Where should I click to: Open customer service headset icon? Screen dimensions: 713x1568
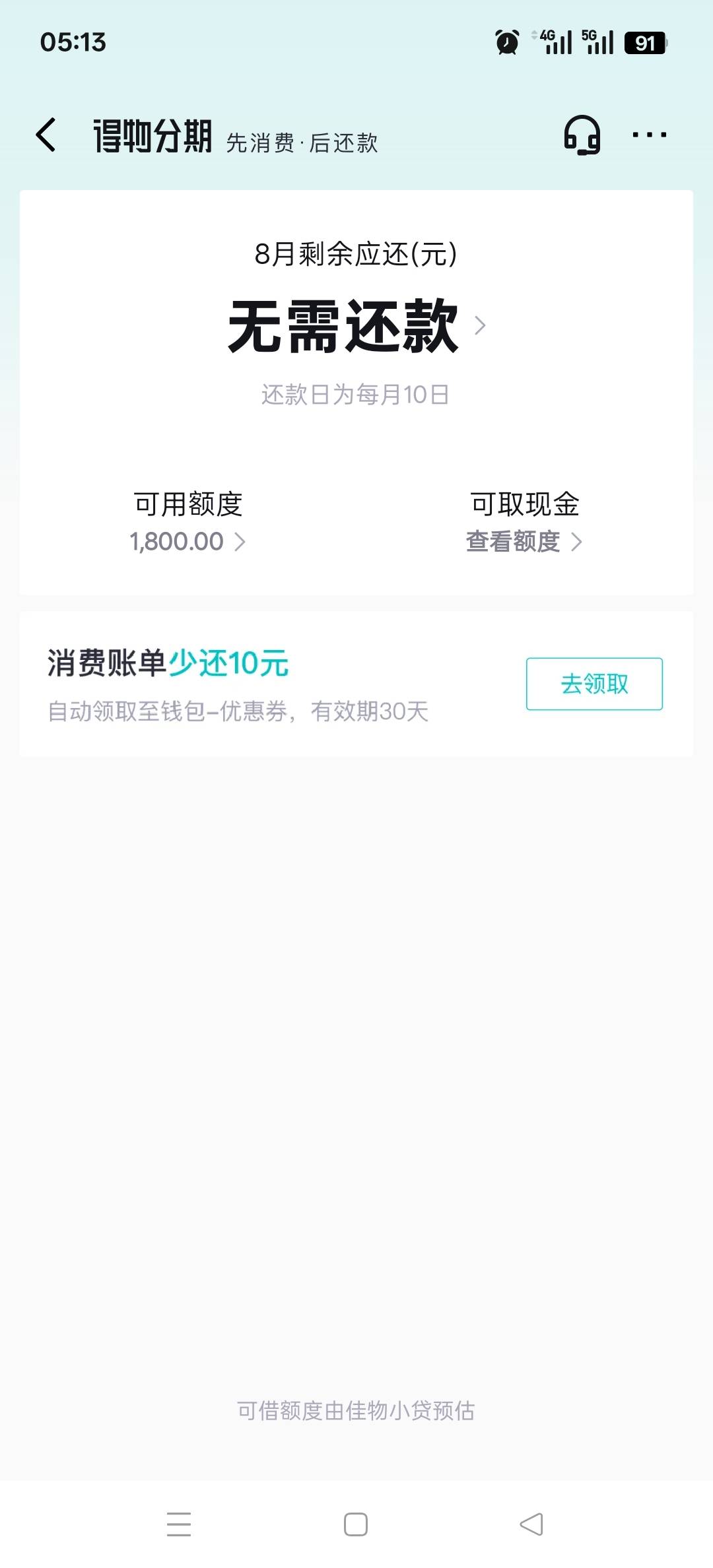coord(582,135)
